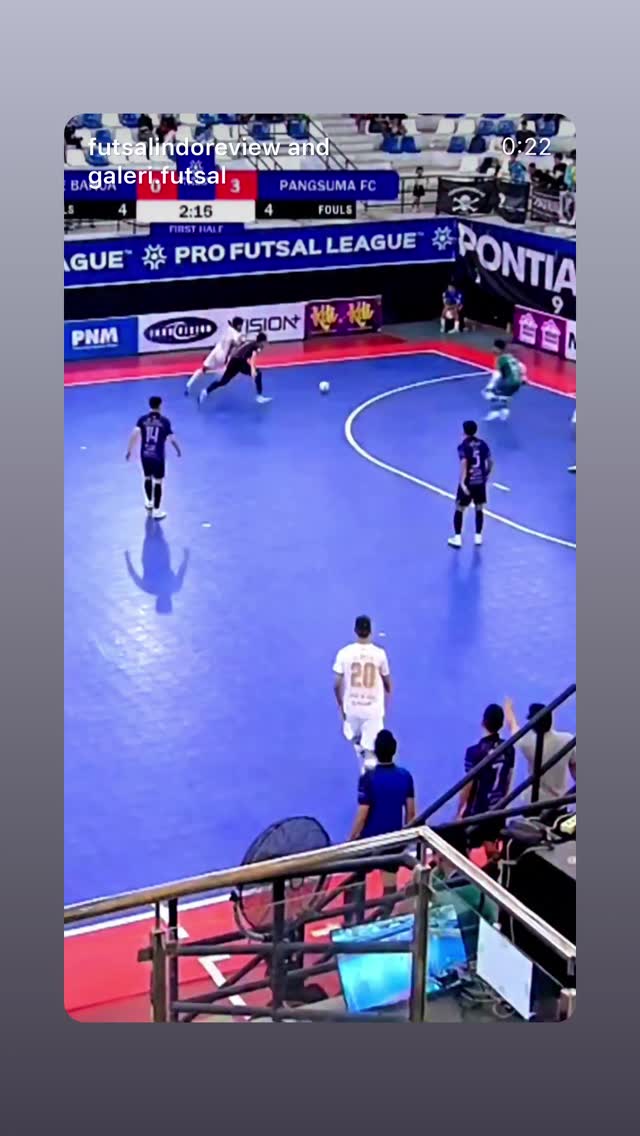Viewport: 640px width, 1136px height.
Task: Open the shared futsal reel tile
Action: (x=320, y=567)
